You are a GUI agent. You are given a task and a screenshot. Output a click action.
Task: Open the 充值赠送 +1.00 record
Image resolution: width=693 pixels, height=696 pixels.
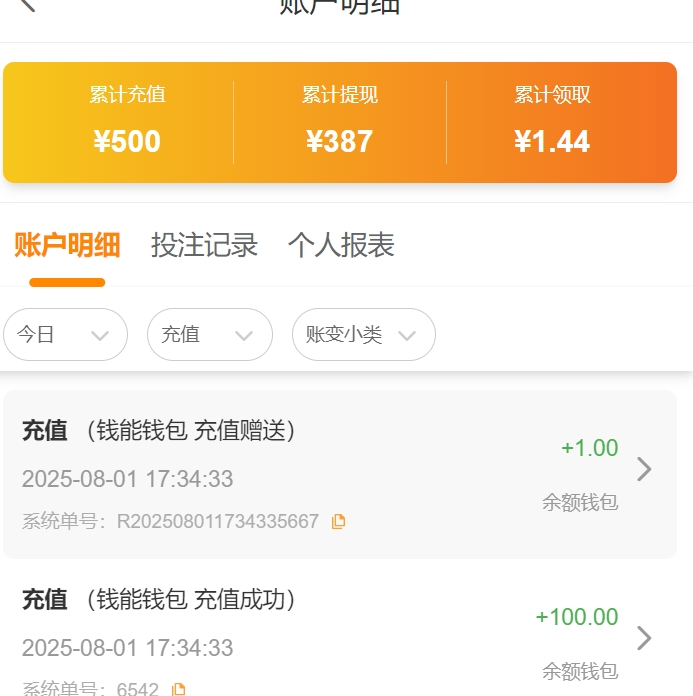[x=340, y=474]
